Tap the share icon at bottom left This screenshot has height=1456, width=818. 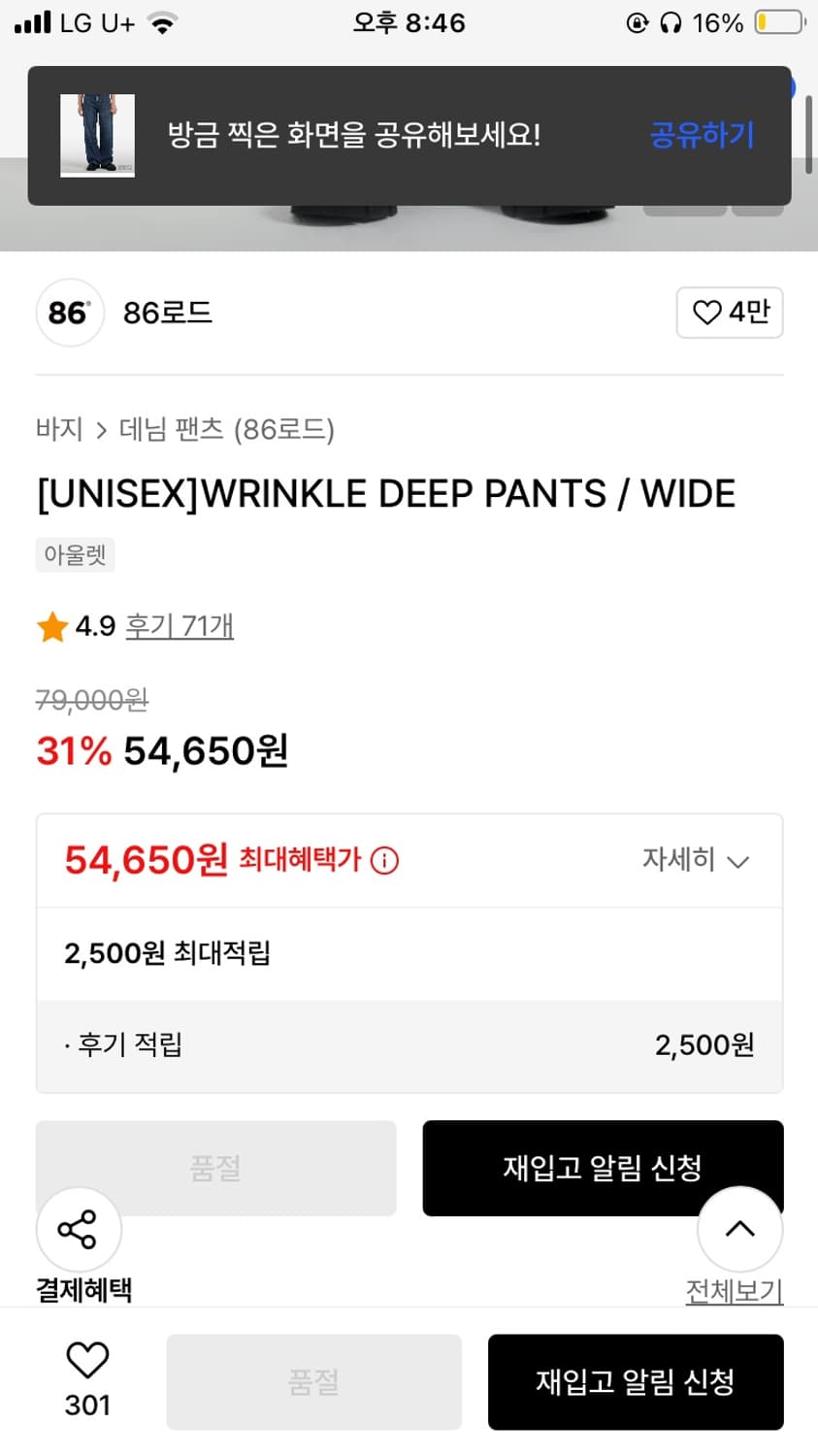tap(79, 1229)
